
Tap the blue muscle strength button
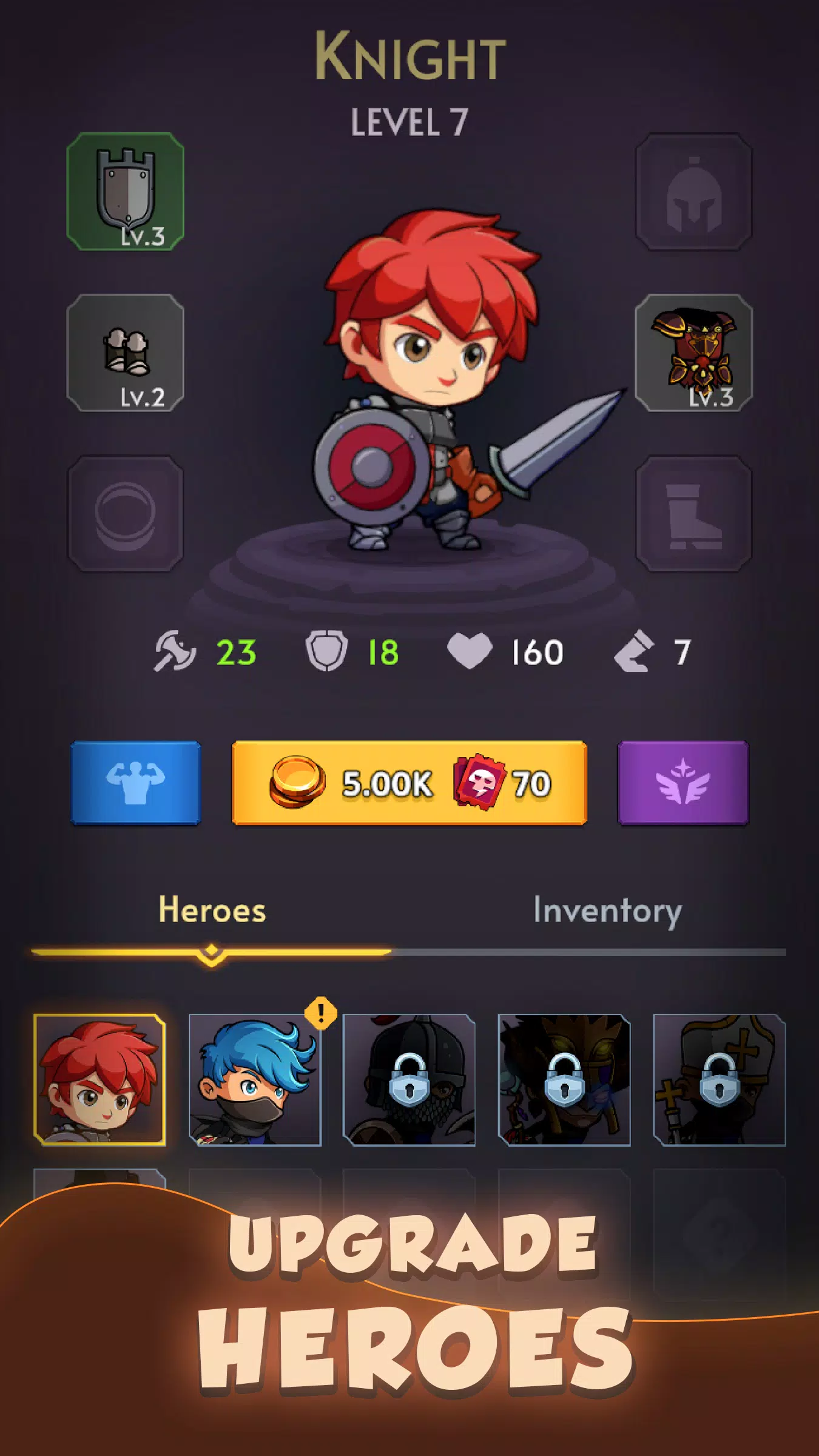coord(135,783)
